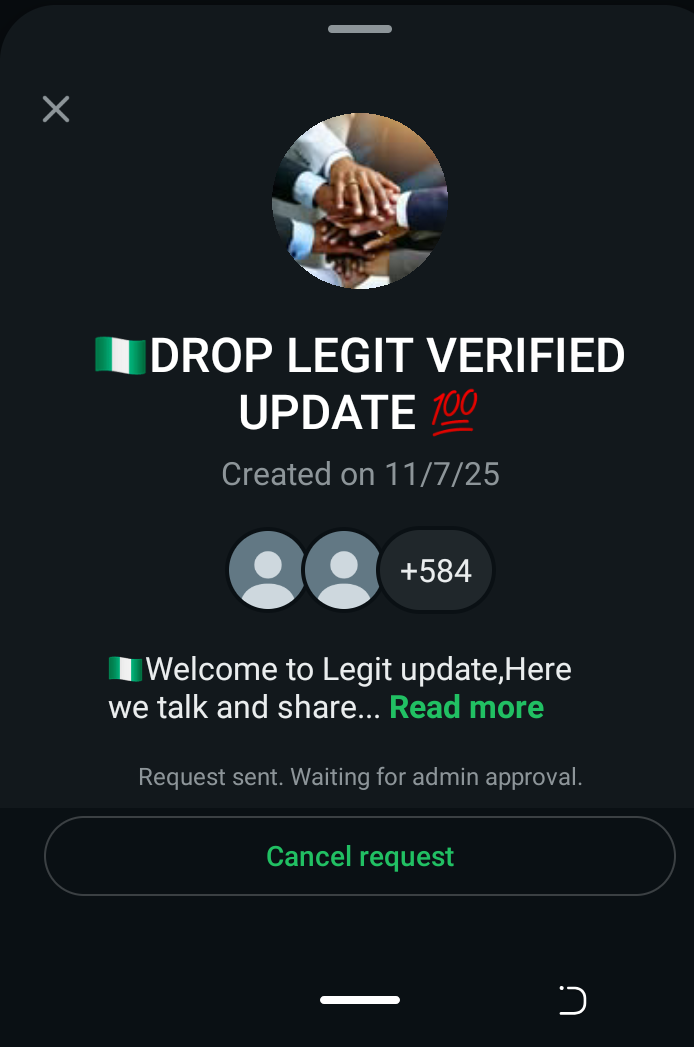This screenshot has height=1047, width=694.
Task: Go back using system navigation button
Action: tap(572, 1000)
